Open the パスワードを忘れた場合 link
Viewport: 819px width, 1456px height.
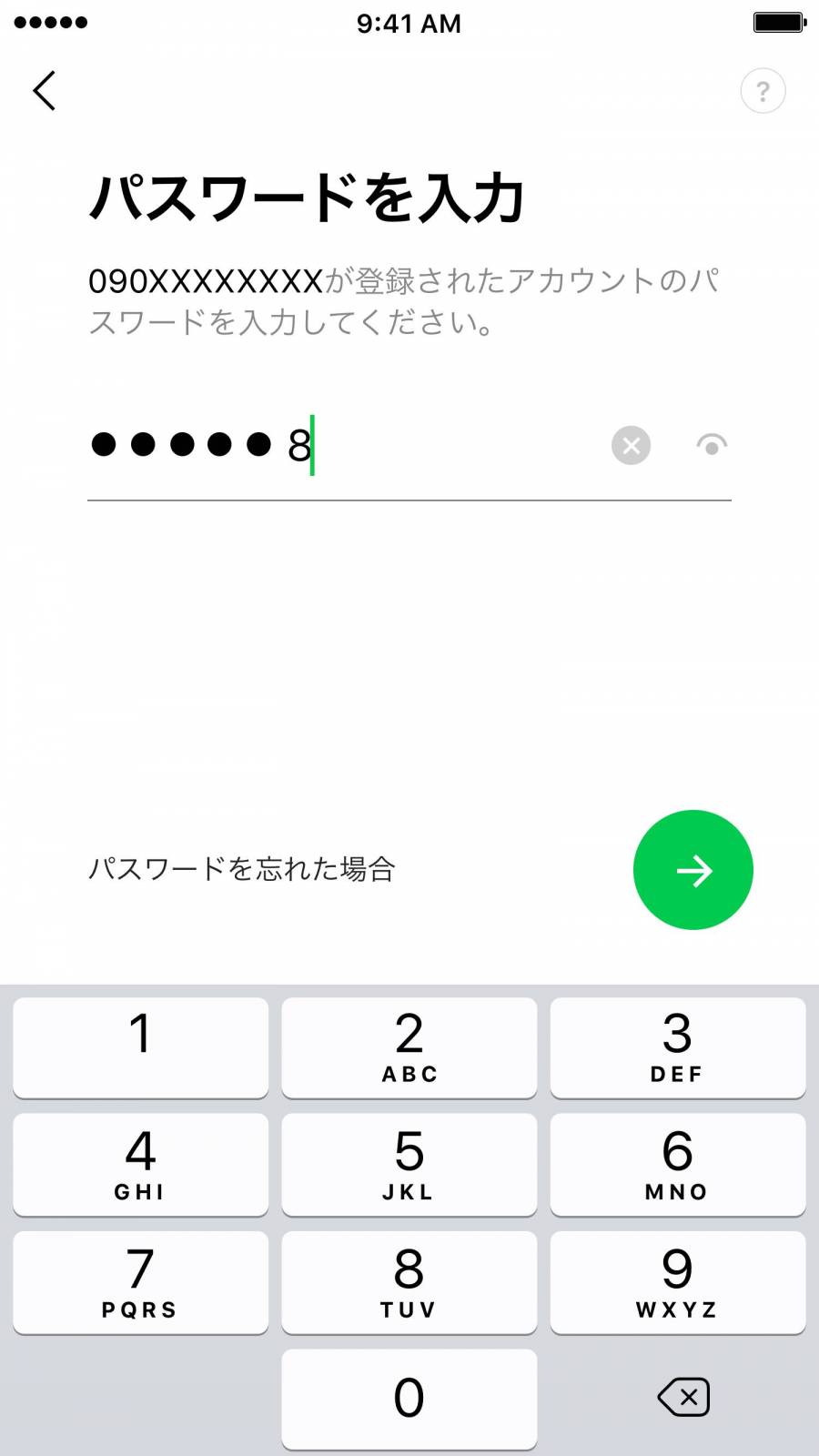pyautogui.click(x=241, y=869)
